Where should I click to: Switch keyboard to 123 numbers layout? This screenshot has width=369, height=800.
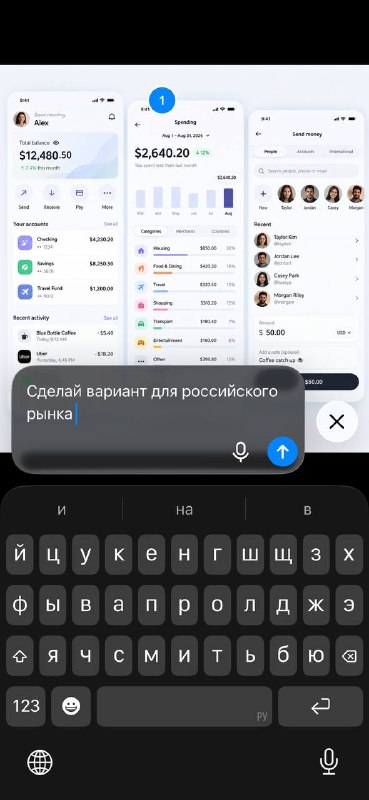point(26,706)
